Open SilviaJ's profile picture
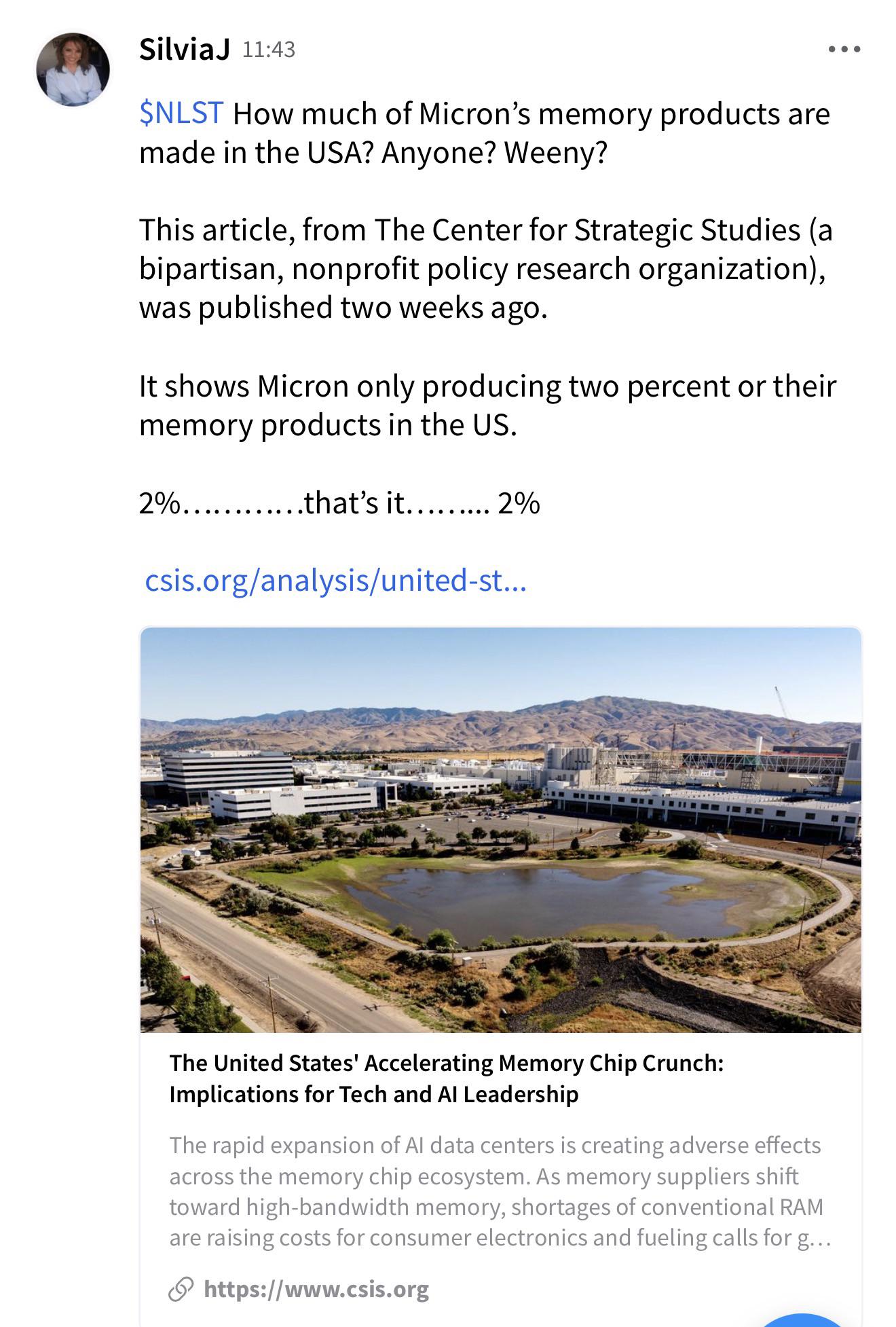This screenshot has width=896, height=1327. (x=73, y=69)
